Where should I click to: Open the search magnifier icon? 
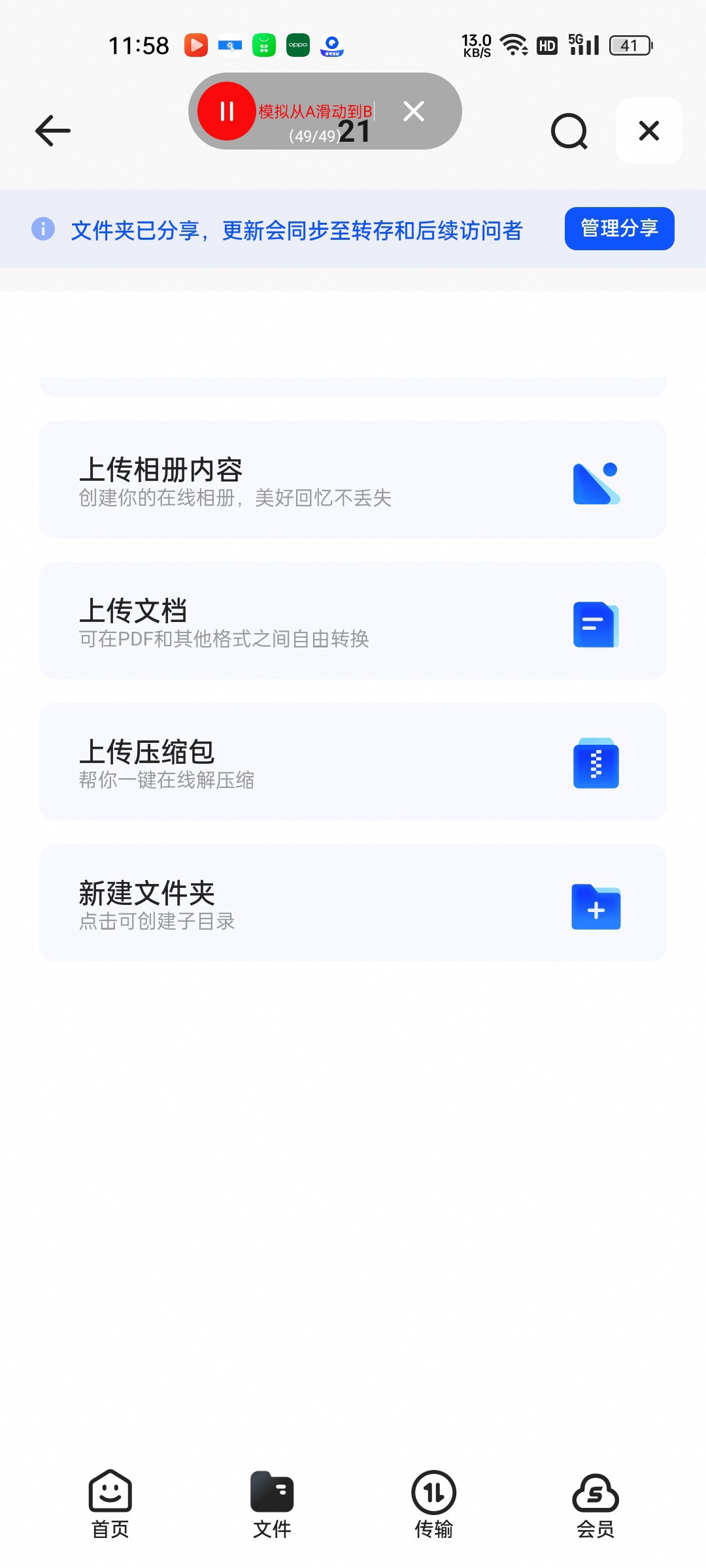click(569, 131)
